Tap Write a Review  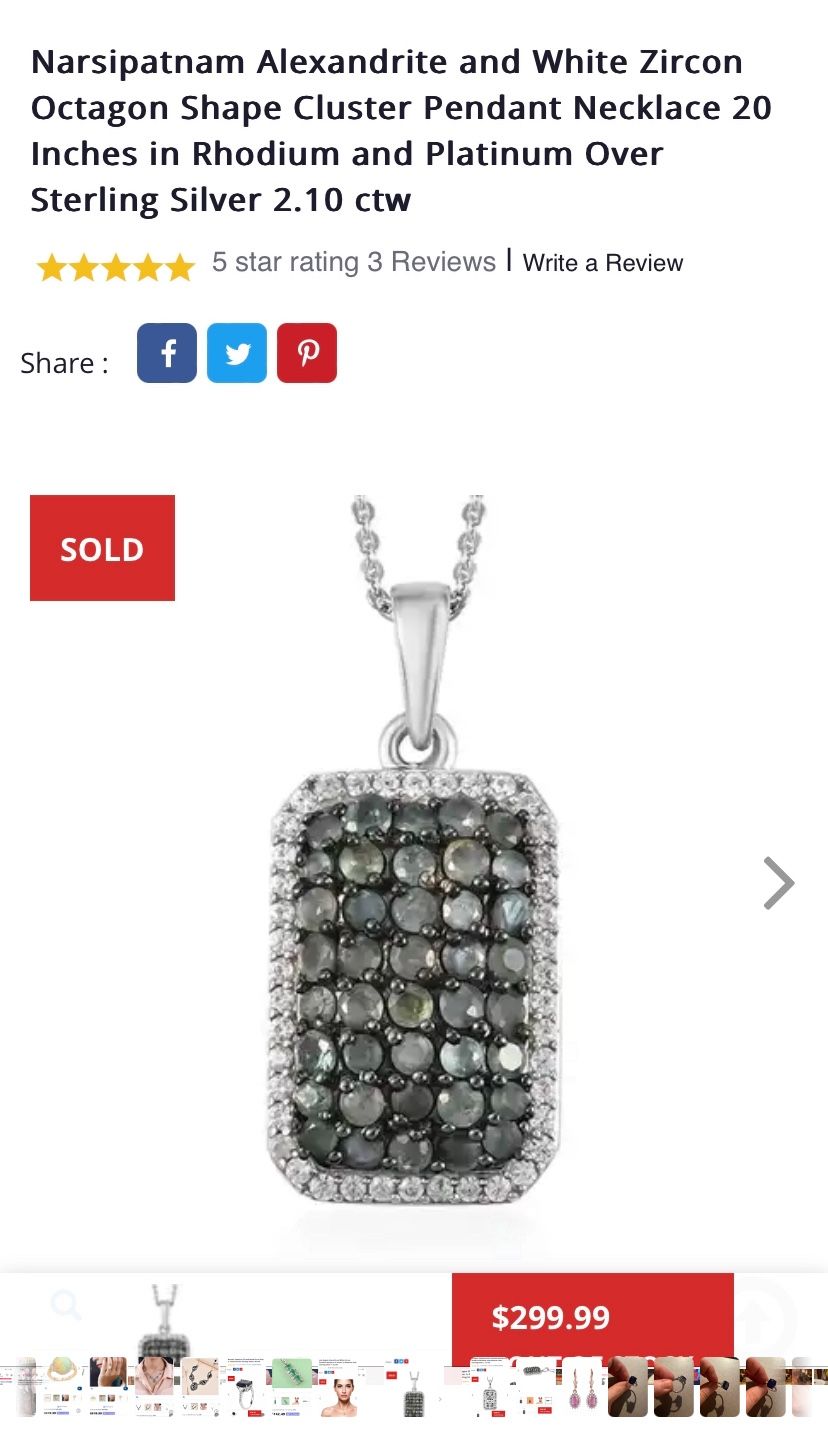tap(602, 263)
